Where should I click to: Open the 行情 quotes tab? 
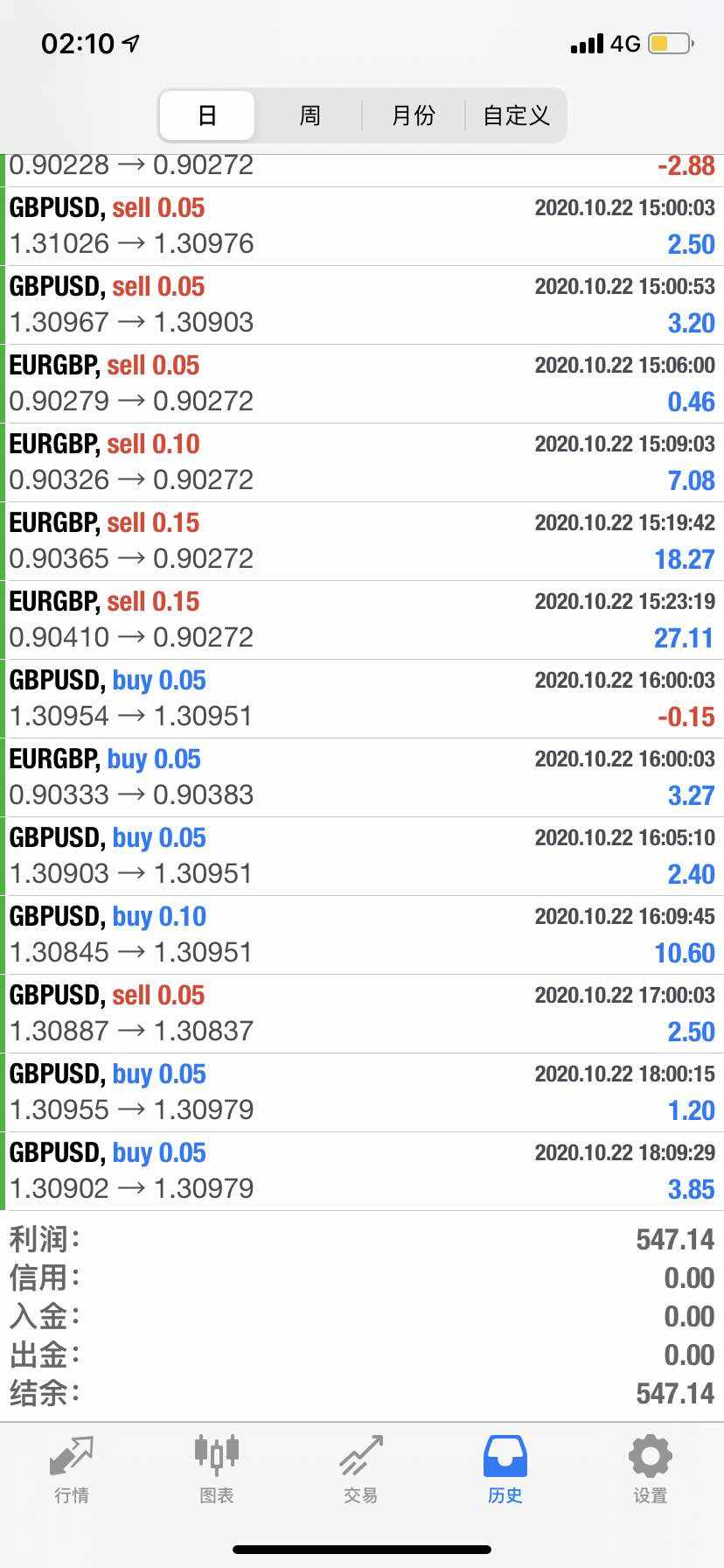[x=72, y=1469]
